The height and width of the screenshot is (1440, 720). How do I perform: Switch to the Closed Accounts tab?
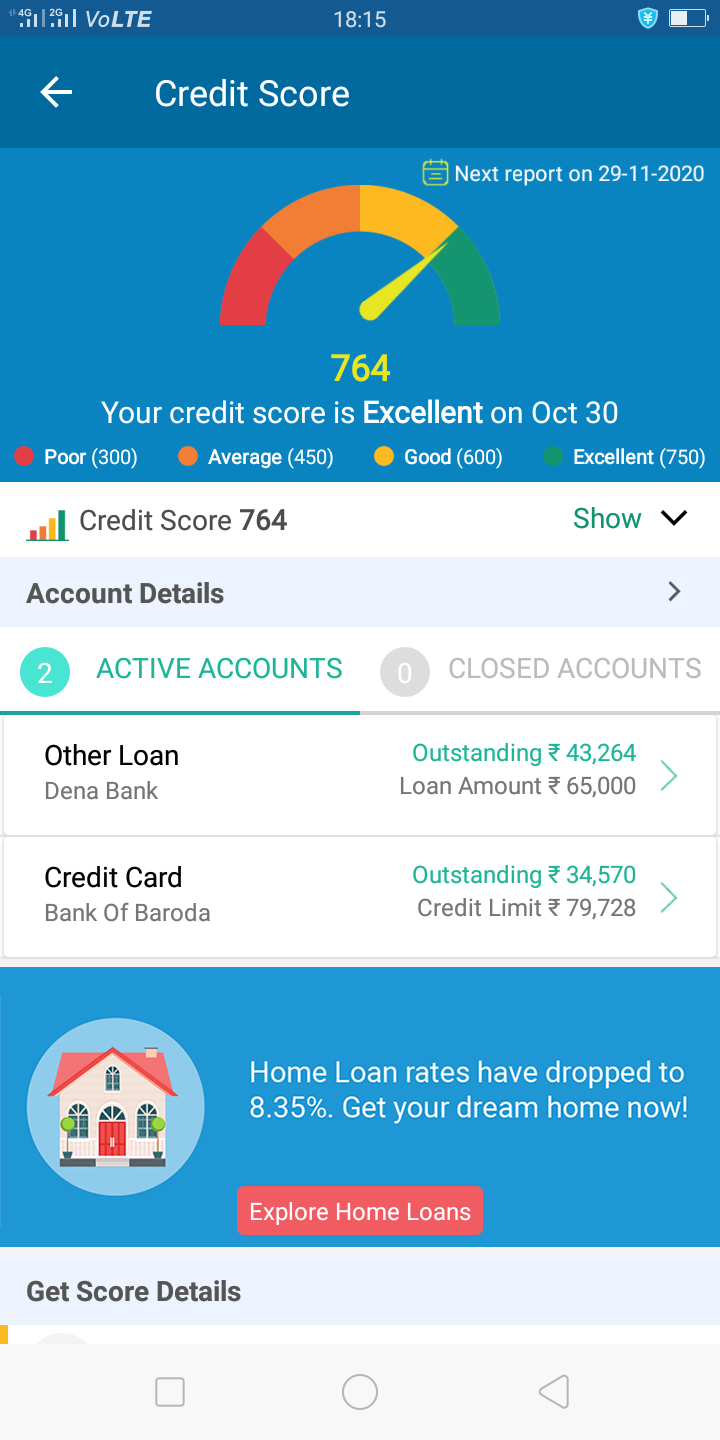pyautogui.click(x=540, y=670)
